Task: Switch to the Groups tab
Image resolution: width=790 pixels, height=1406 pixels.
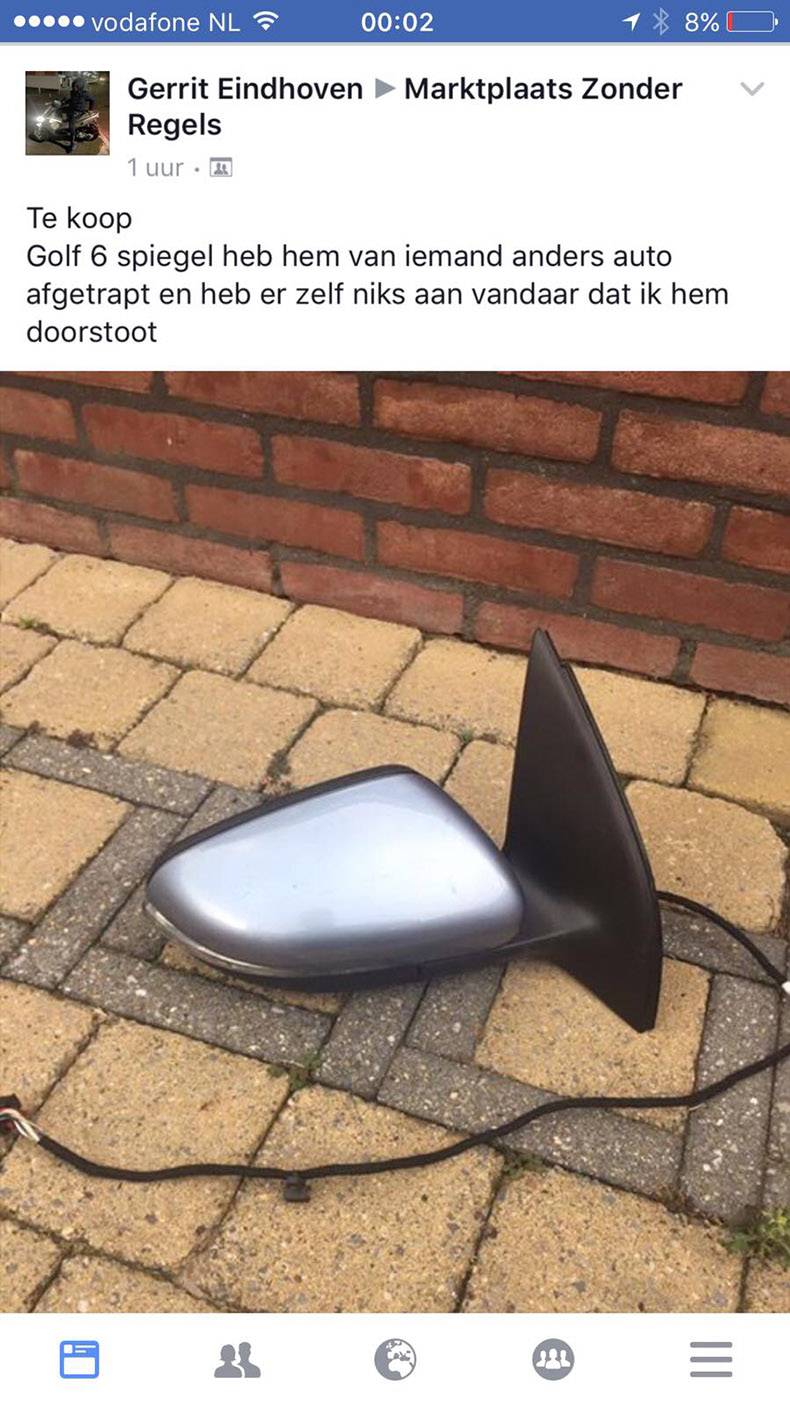Action: coord(553,1359)
